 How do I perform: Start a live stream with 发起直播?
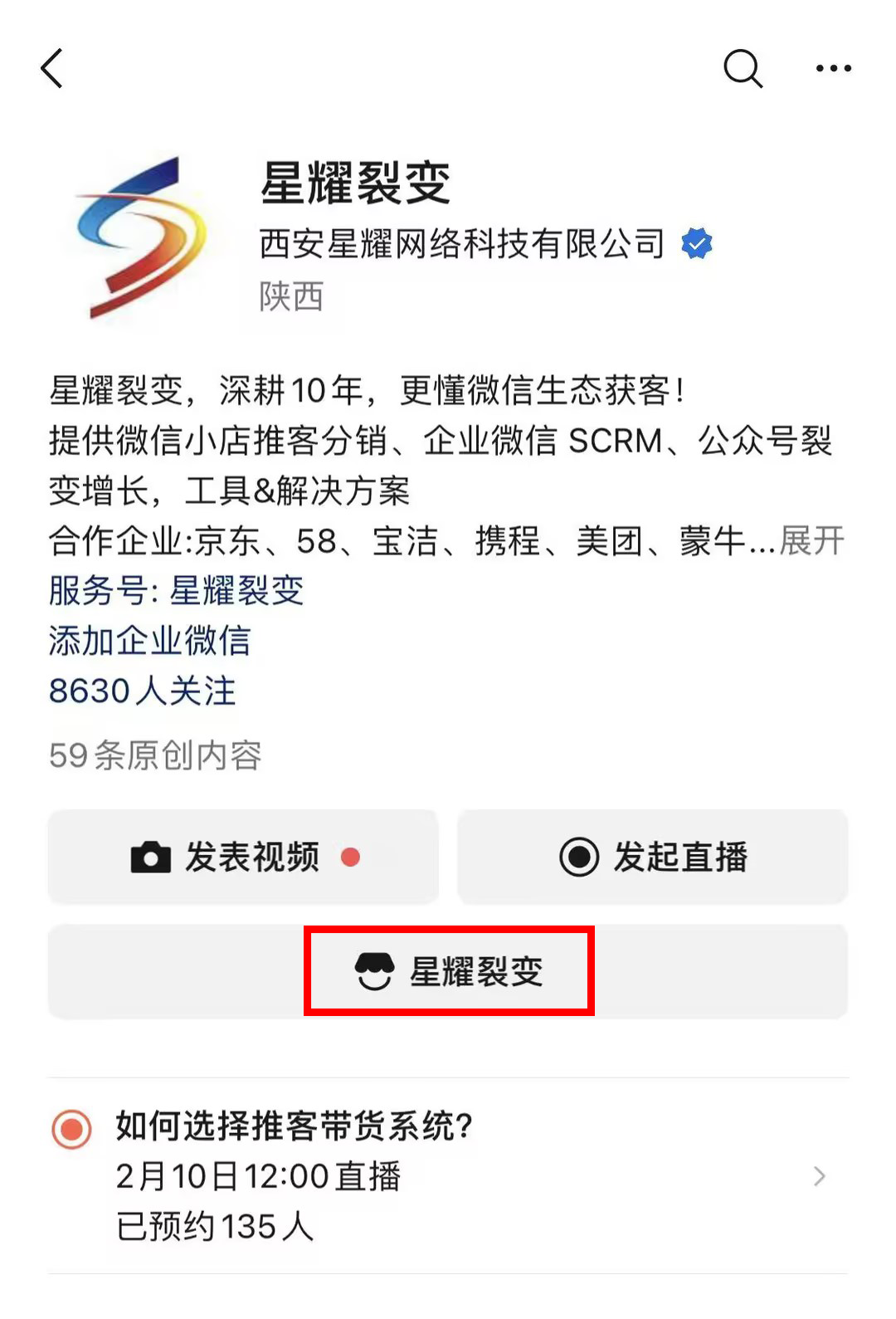click(653, 857)
